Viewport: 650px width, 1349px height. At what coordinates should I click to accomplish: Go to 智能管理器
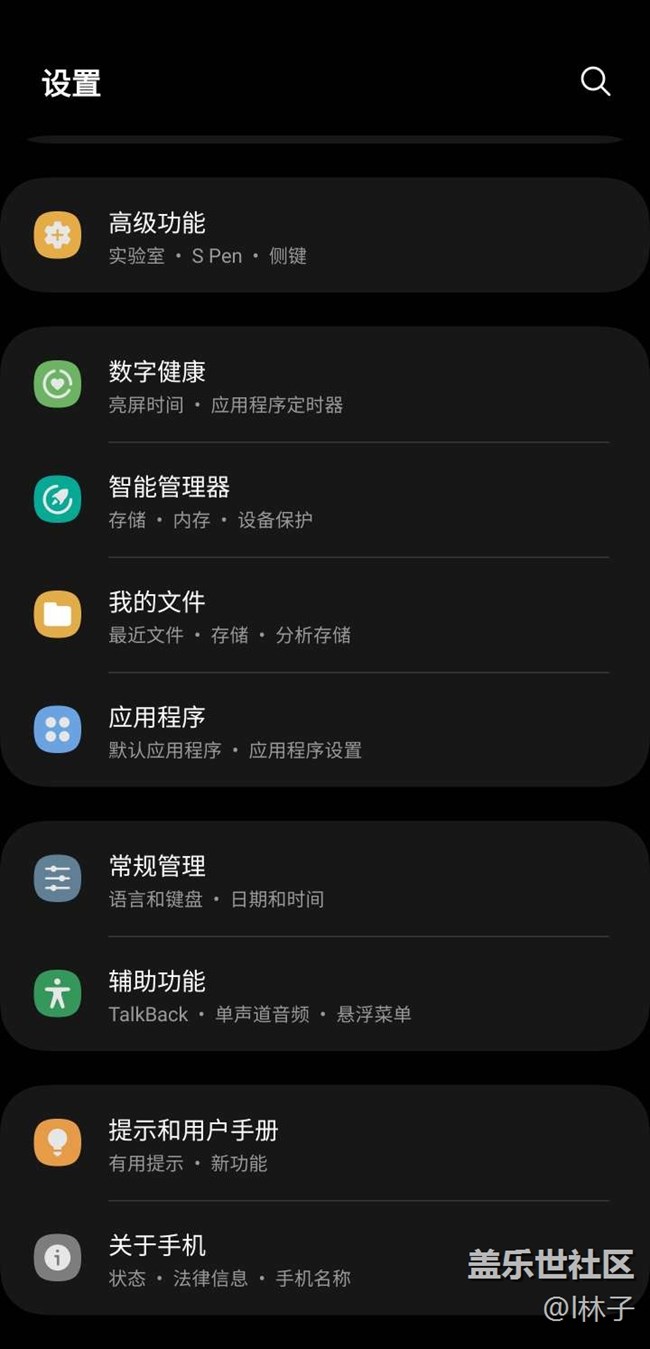point(325,500)
